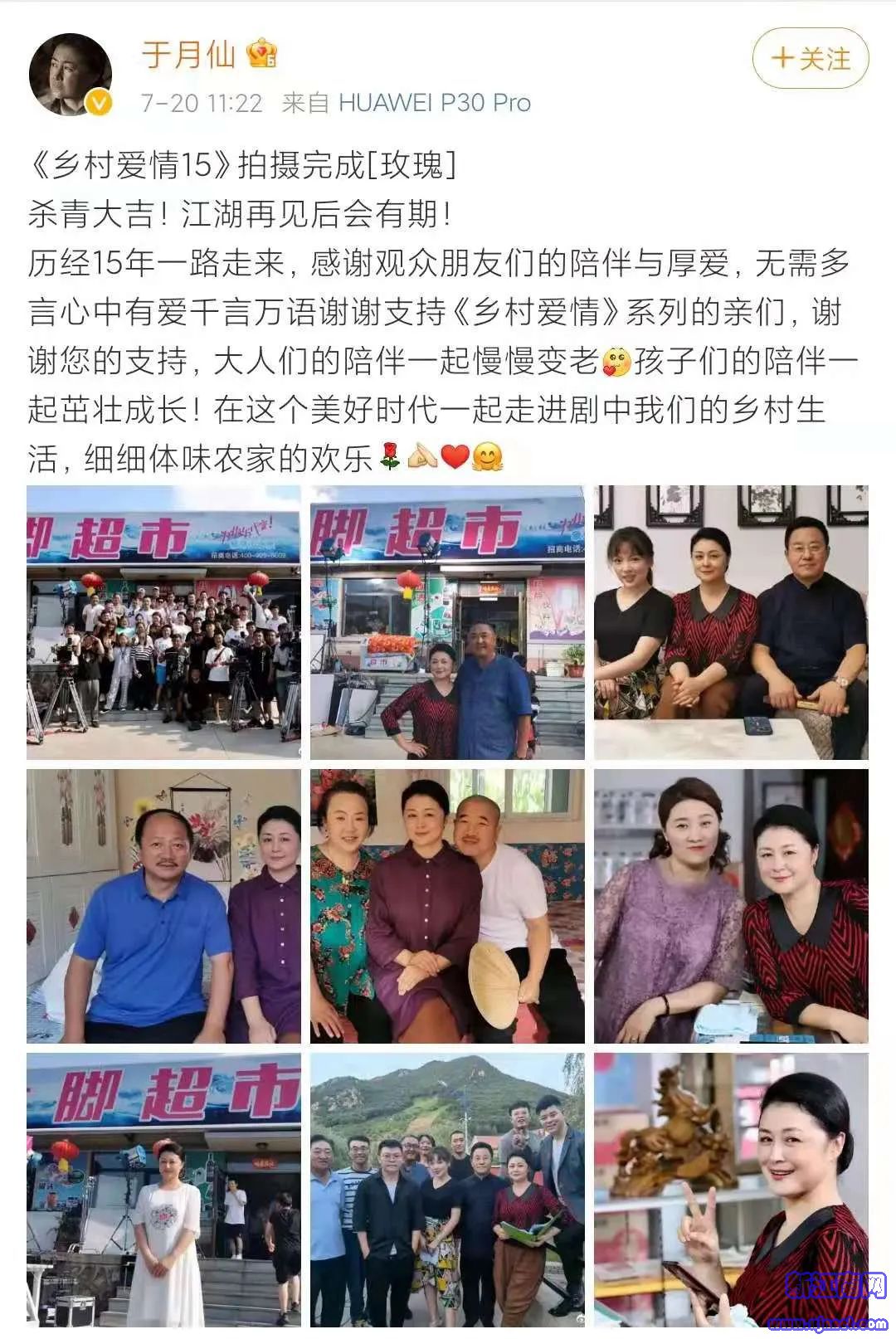Open photo of woman in white dress
This screenshot has height=1339, width=896.
coord(163,1190)
